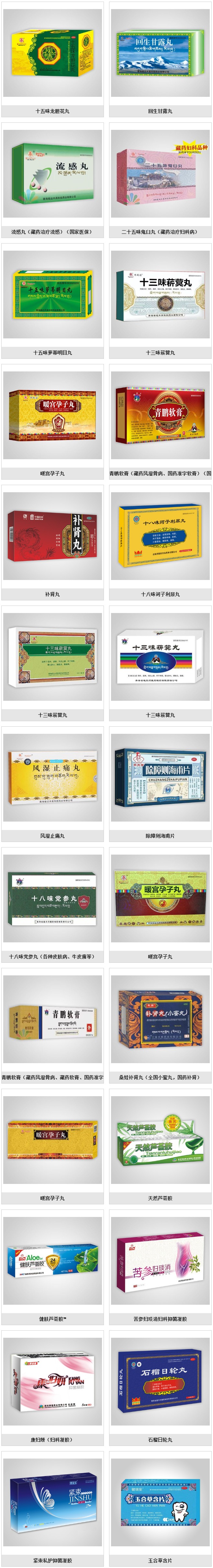Image resolution: width=213 pixels, height=1568 pixels.
Task: Select the 石榴日轮丸 product
Action: point(160,1378)
